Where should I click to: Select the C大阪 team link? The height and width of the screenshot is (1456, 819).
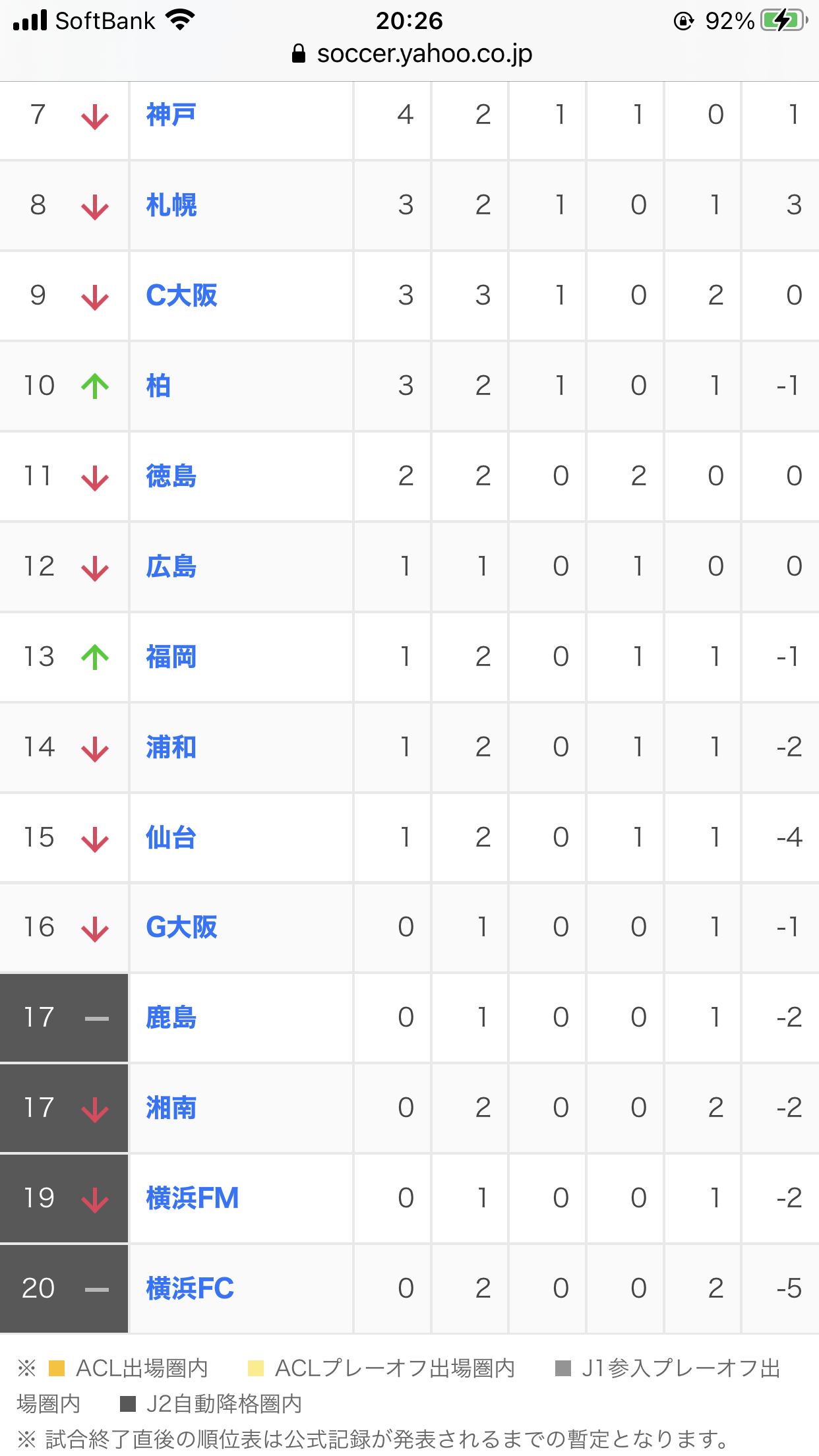tap(181, 295)
